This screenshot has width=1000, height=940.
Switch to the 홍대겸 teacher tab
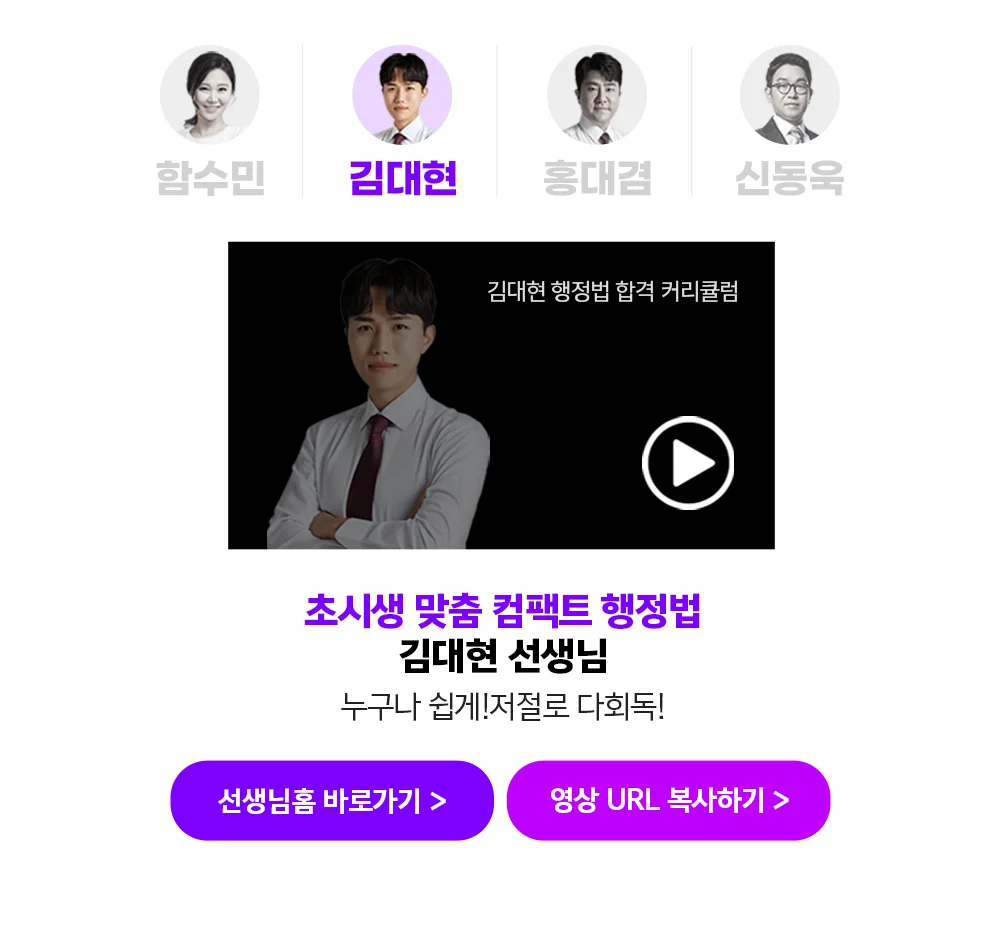tap(597, 122)
